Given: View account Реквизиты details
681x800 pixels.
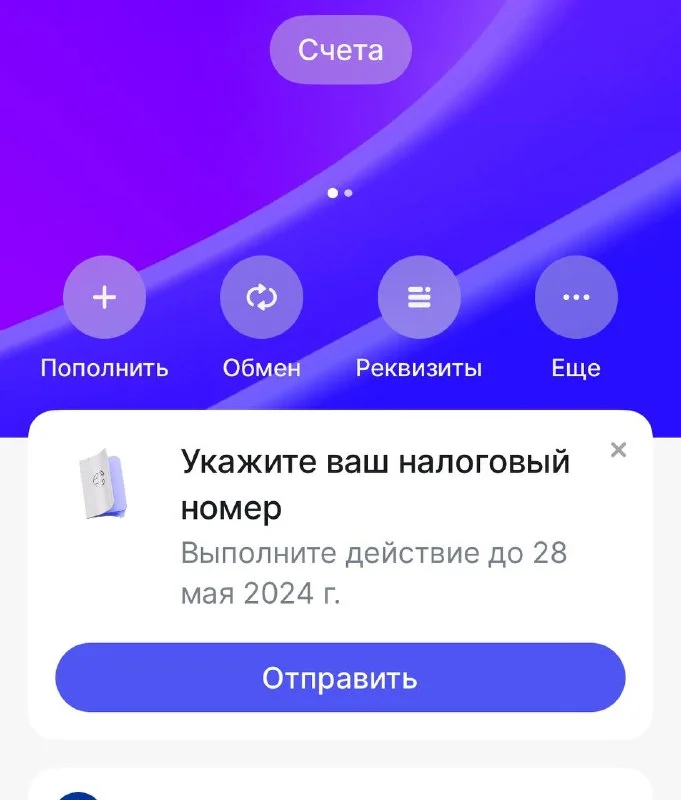Looking at the screenshot, I should click(x=419, y=298).
